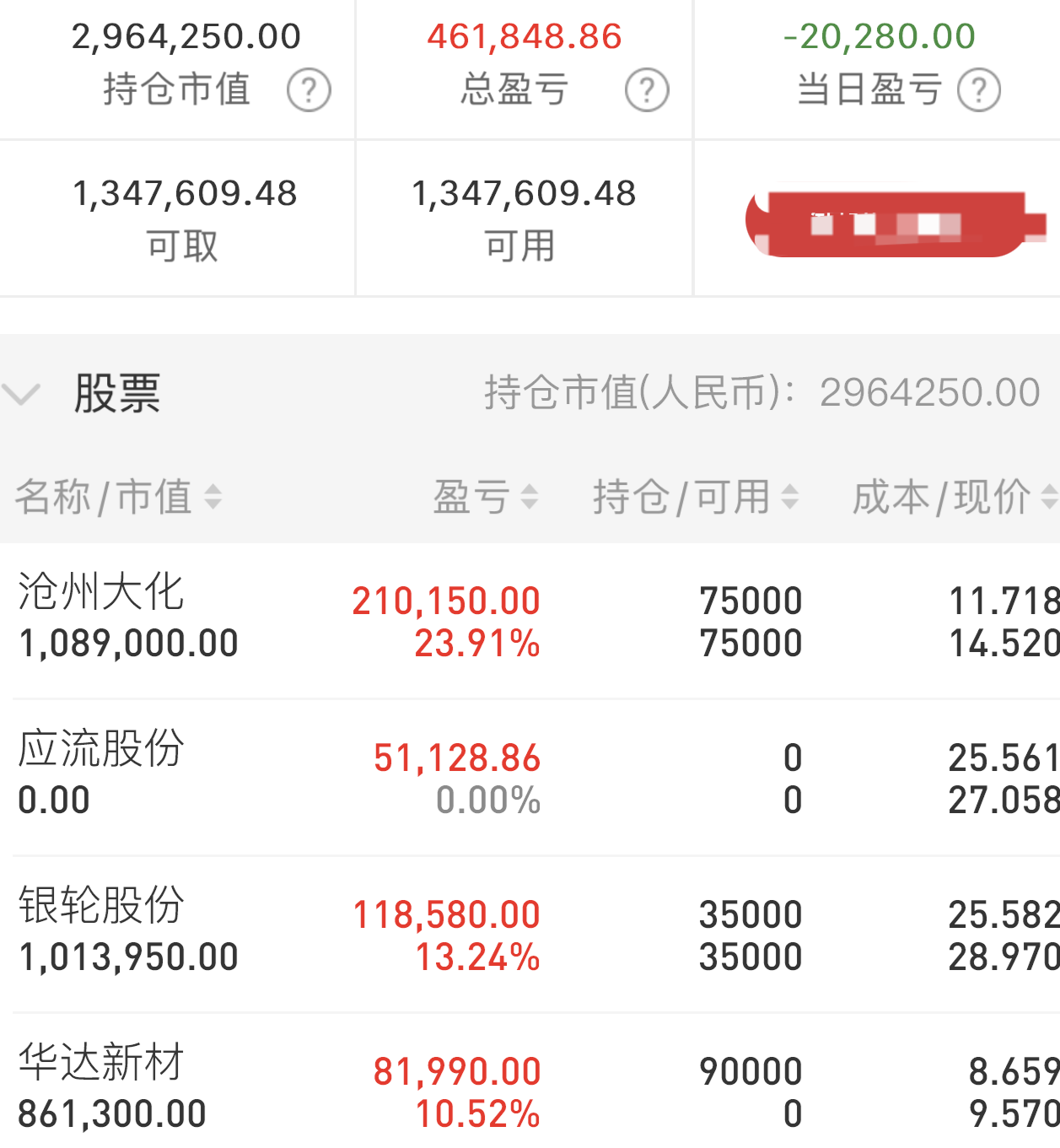This screenshot has width=1060, height=1148.
Task: Collapse the 股票 holdings section
Action: [x=23, y=395]
